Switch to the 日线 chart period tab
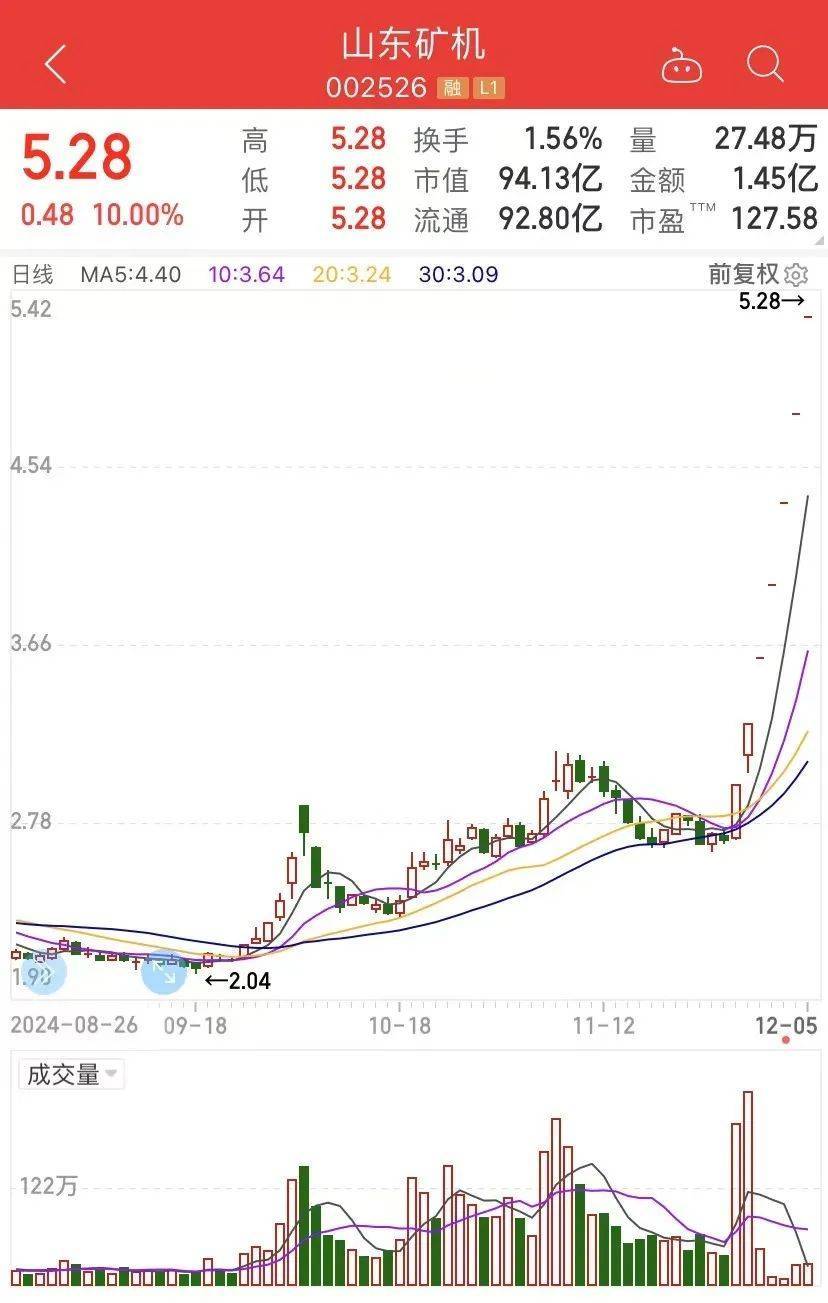The height and width of the screenshot is (1303, 828). 33,273
